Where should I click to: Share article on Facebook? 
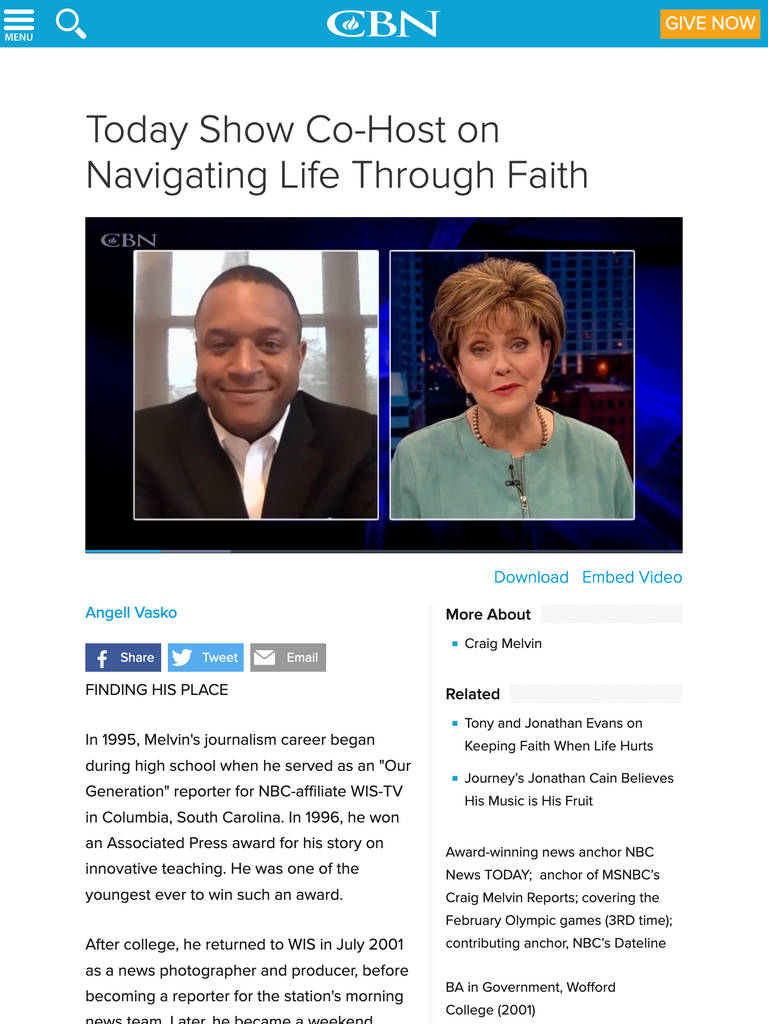(x=123, y=657)
